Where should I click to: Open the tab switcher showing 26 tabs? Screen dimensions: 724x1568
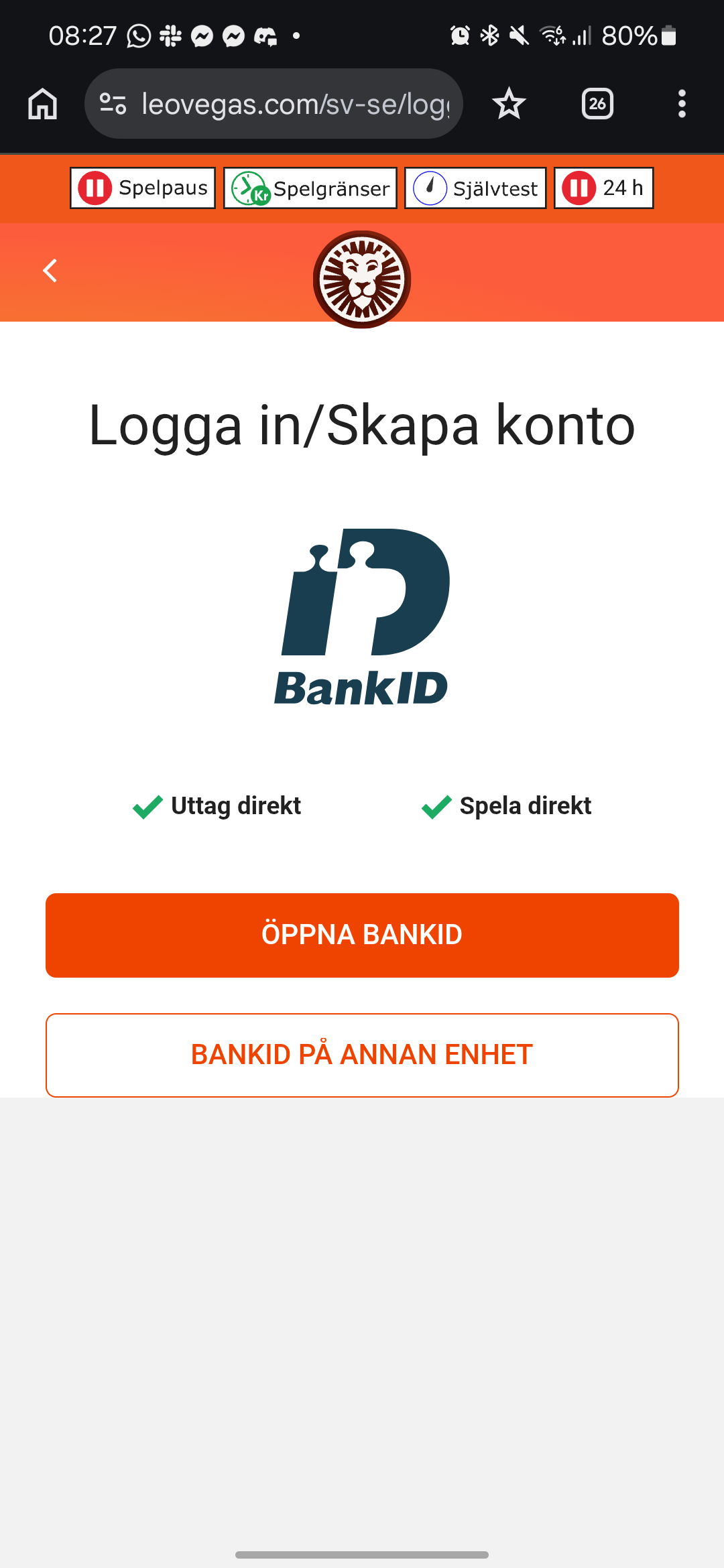click(597, 103)
